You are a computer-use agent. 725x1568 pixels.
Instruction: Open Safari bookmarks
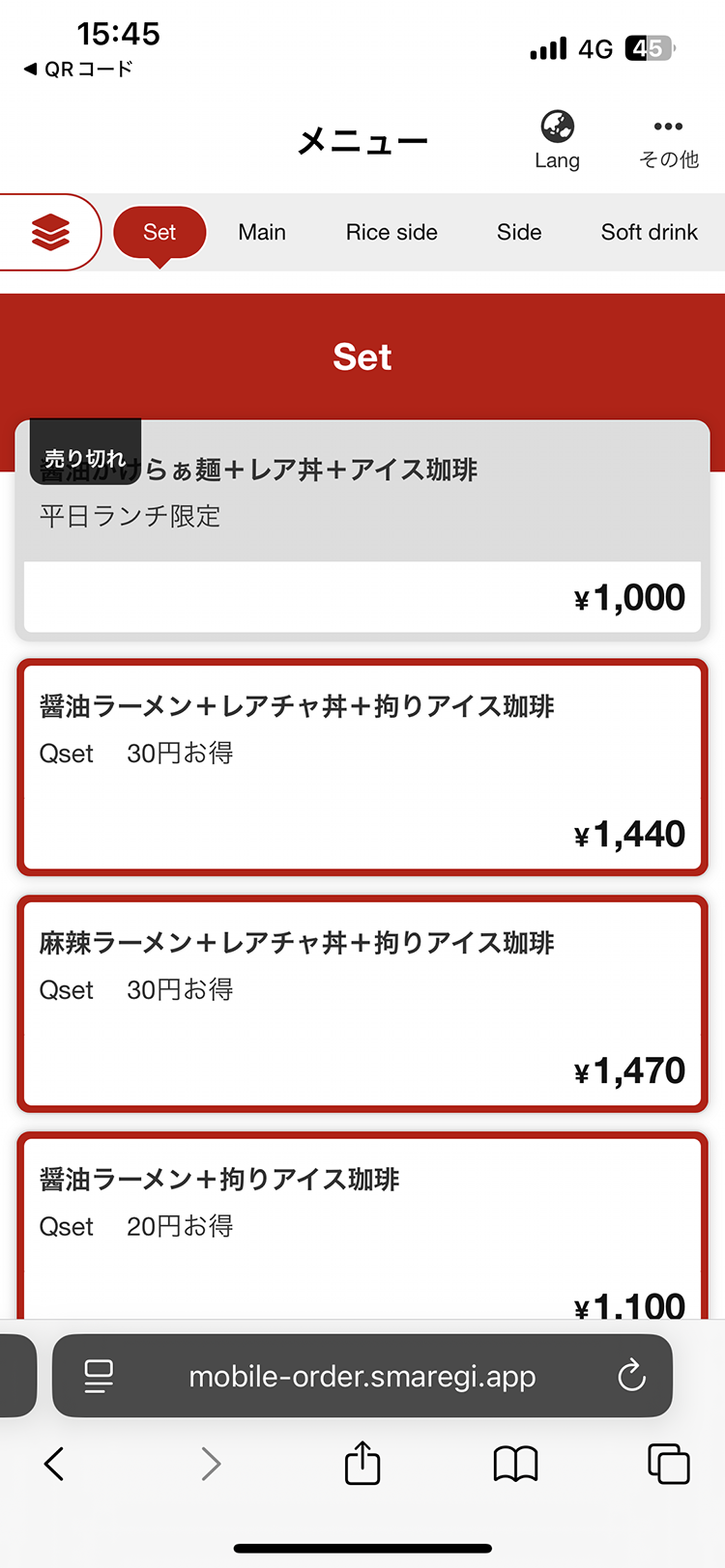[515, 1464]
